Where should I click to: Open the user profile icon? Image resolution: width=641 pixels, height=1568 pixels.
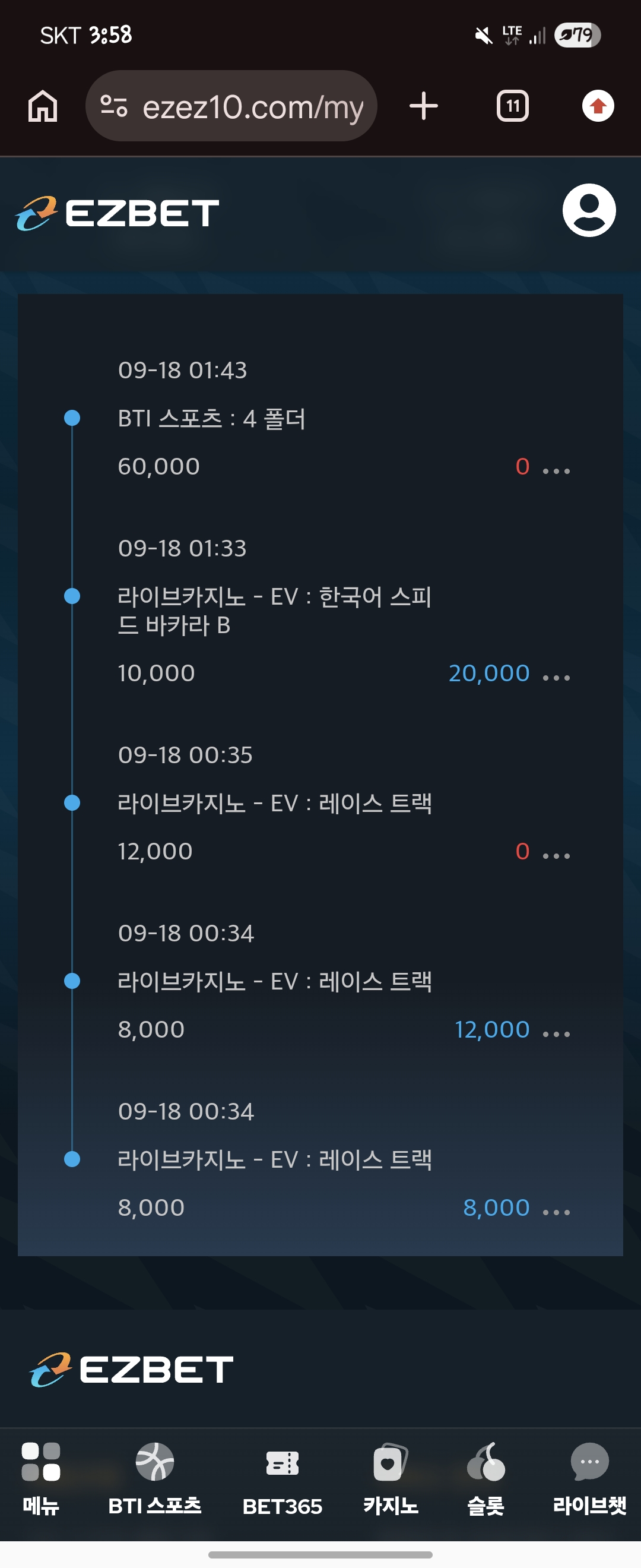[589, 210]
